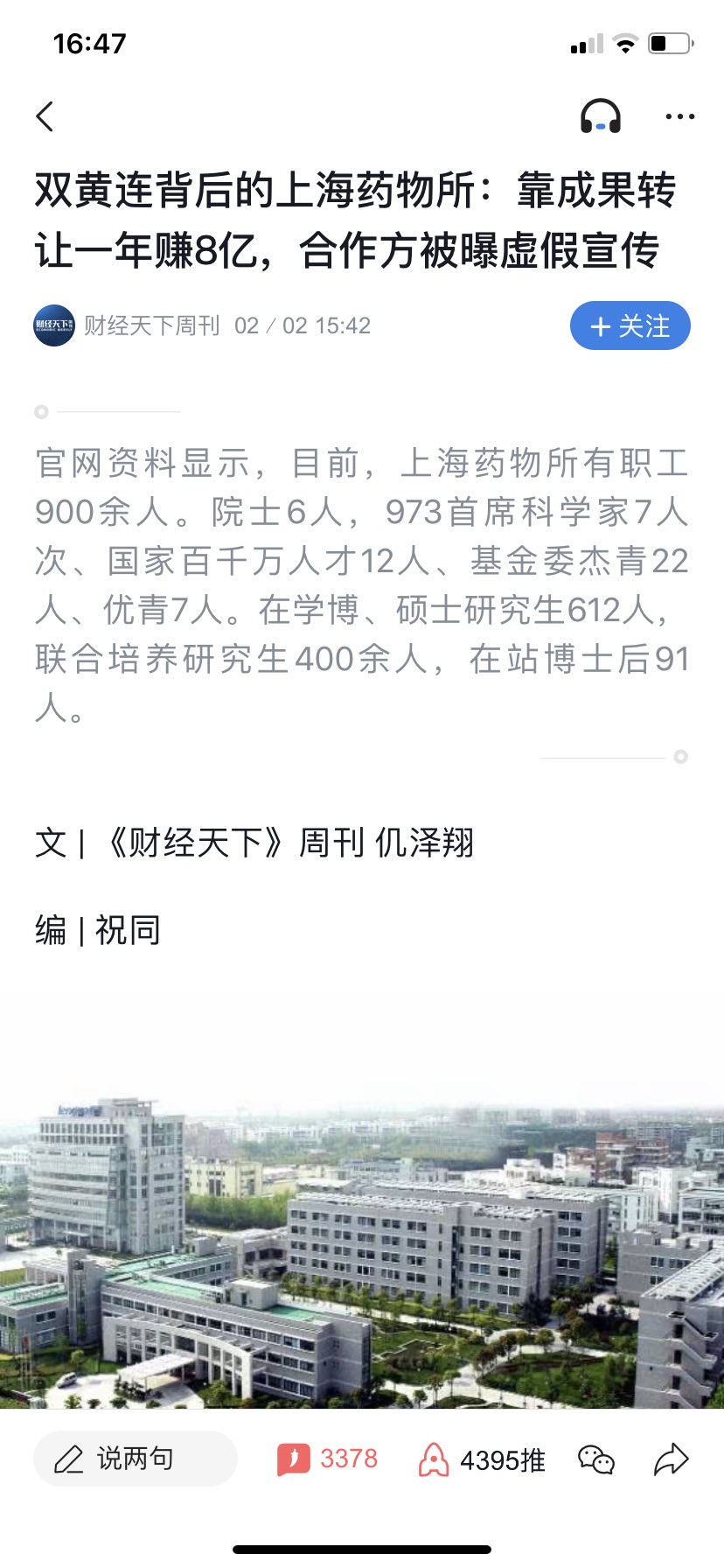Open the WeChat share icon
Screen dimensions: 724x1568
(x=595, y=1458)
